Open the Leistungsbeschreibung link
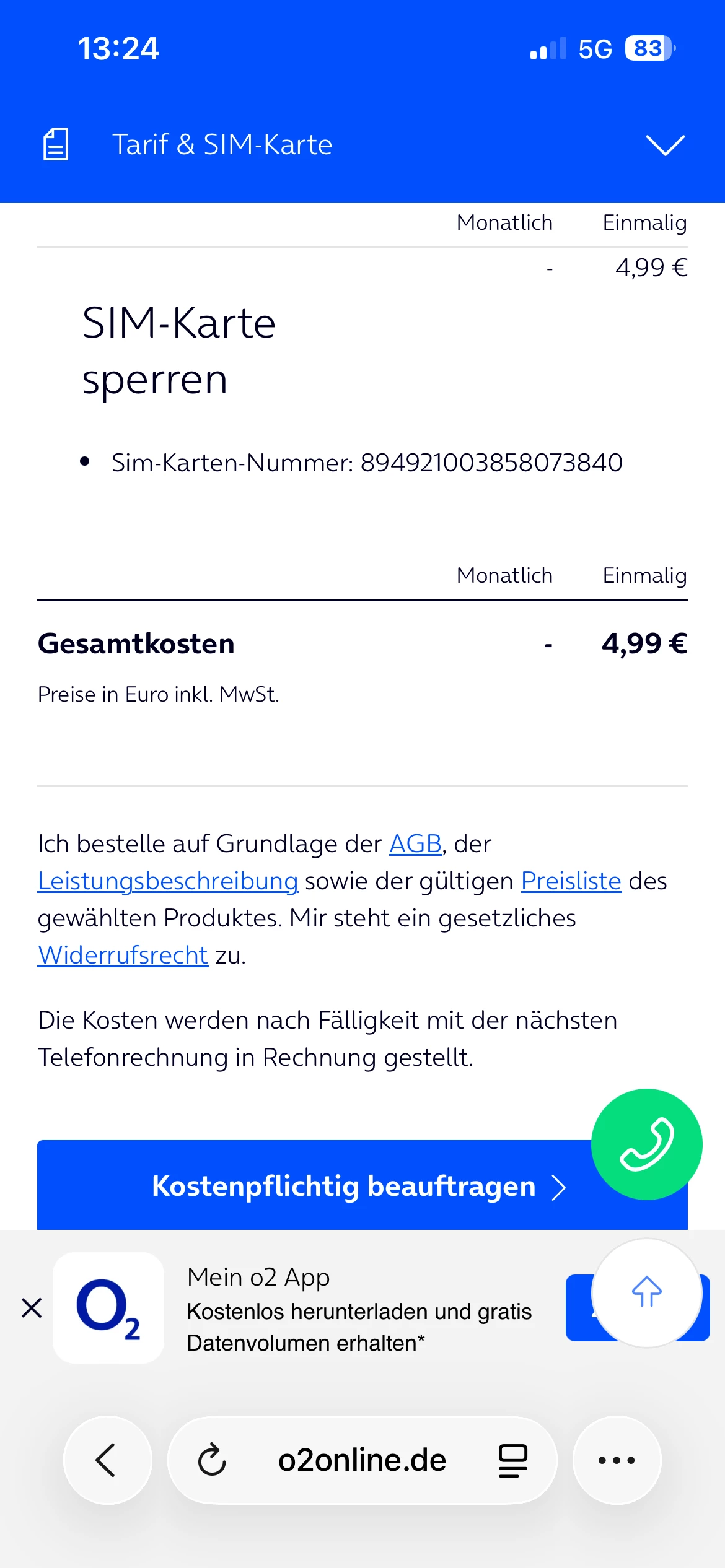This screenshot has width=725, height=1568. (x=168, y=881)
